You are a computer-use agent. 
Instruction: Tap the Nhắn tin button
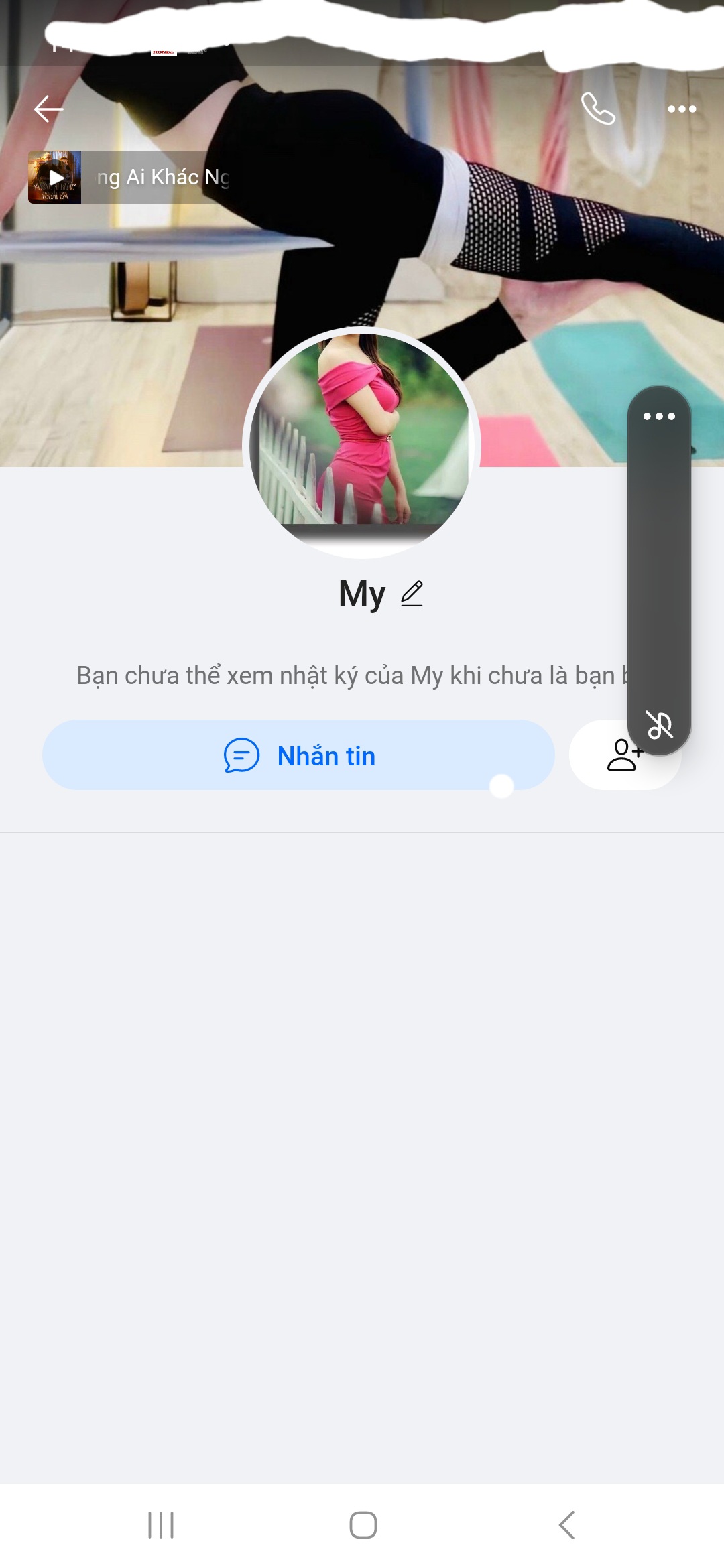pyautogui.click(x=298, y=755)
